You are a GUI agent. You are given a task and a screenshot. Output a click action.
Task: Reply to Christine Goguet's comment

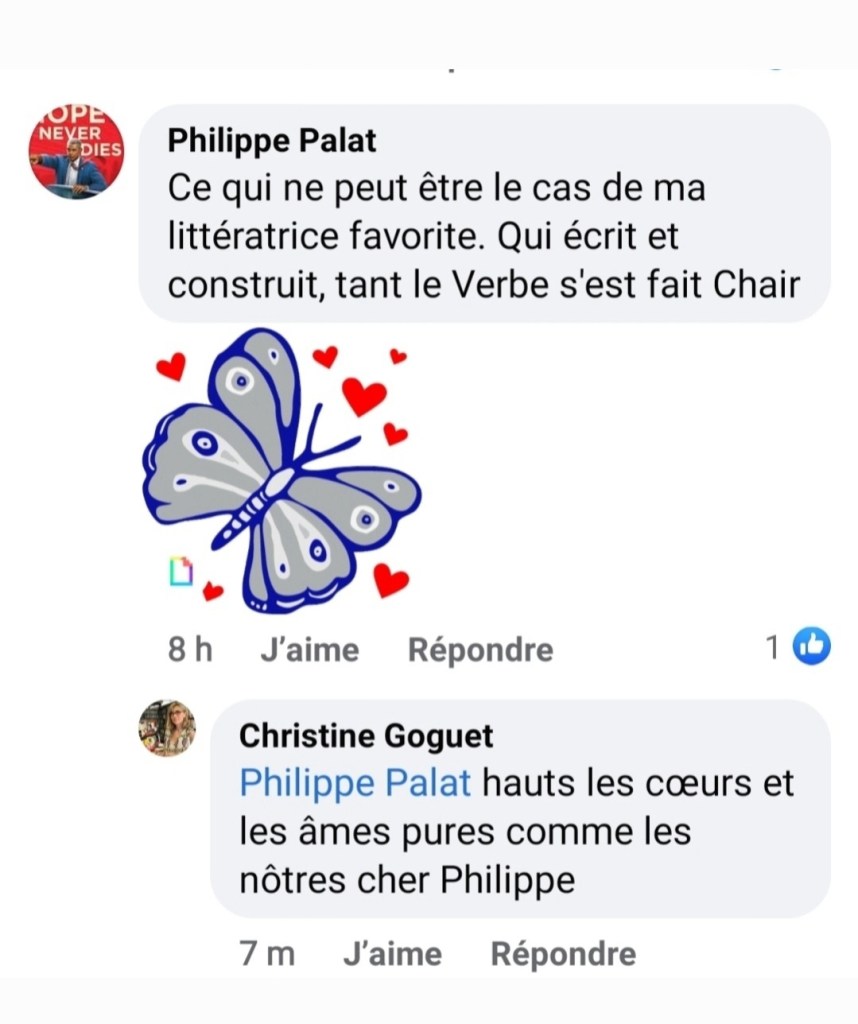point(563,954)
